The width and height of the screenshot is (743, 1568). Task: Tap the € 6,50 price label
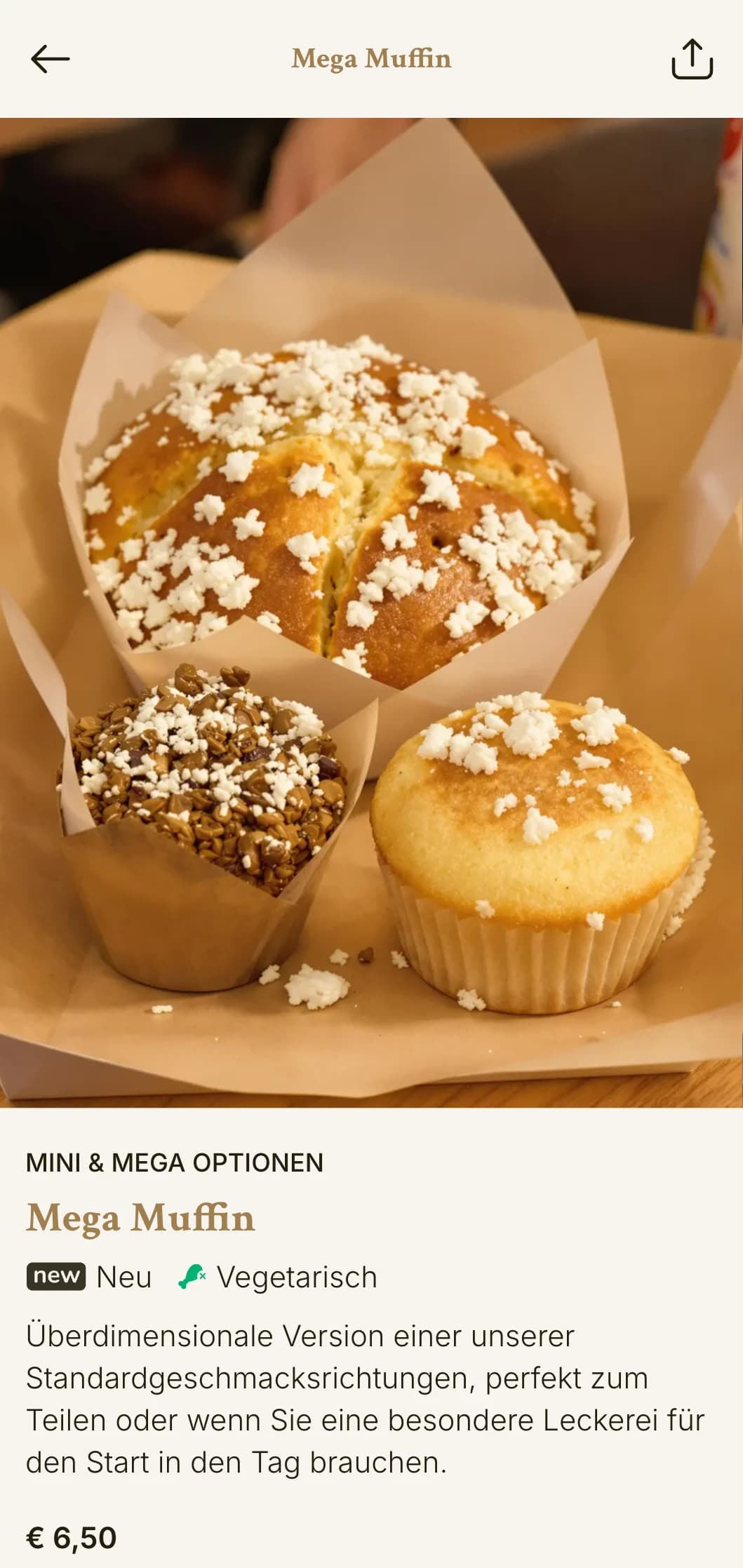[70, 1536]
